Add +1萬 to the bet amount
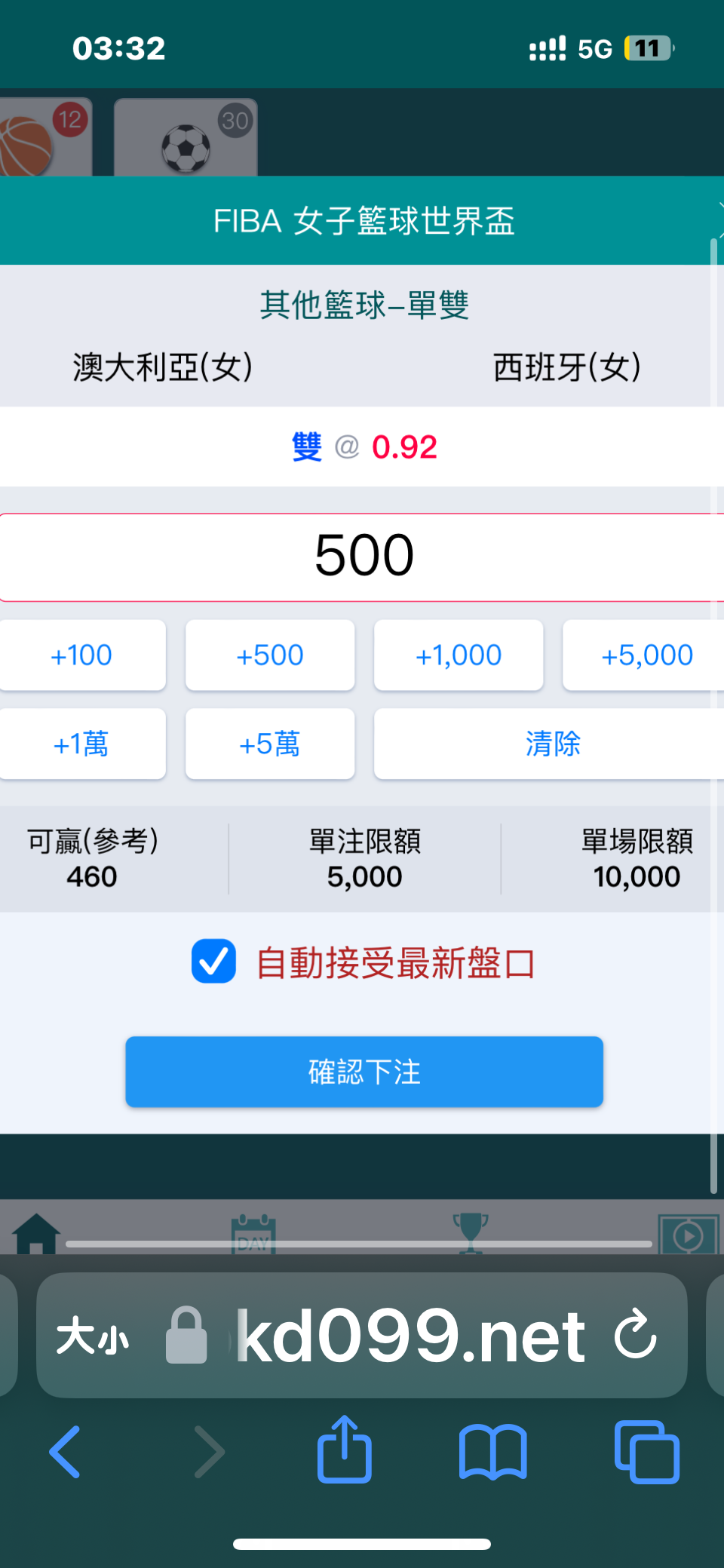724x1568 pixels. [x=82, y=744]
